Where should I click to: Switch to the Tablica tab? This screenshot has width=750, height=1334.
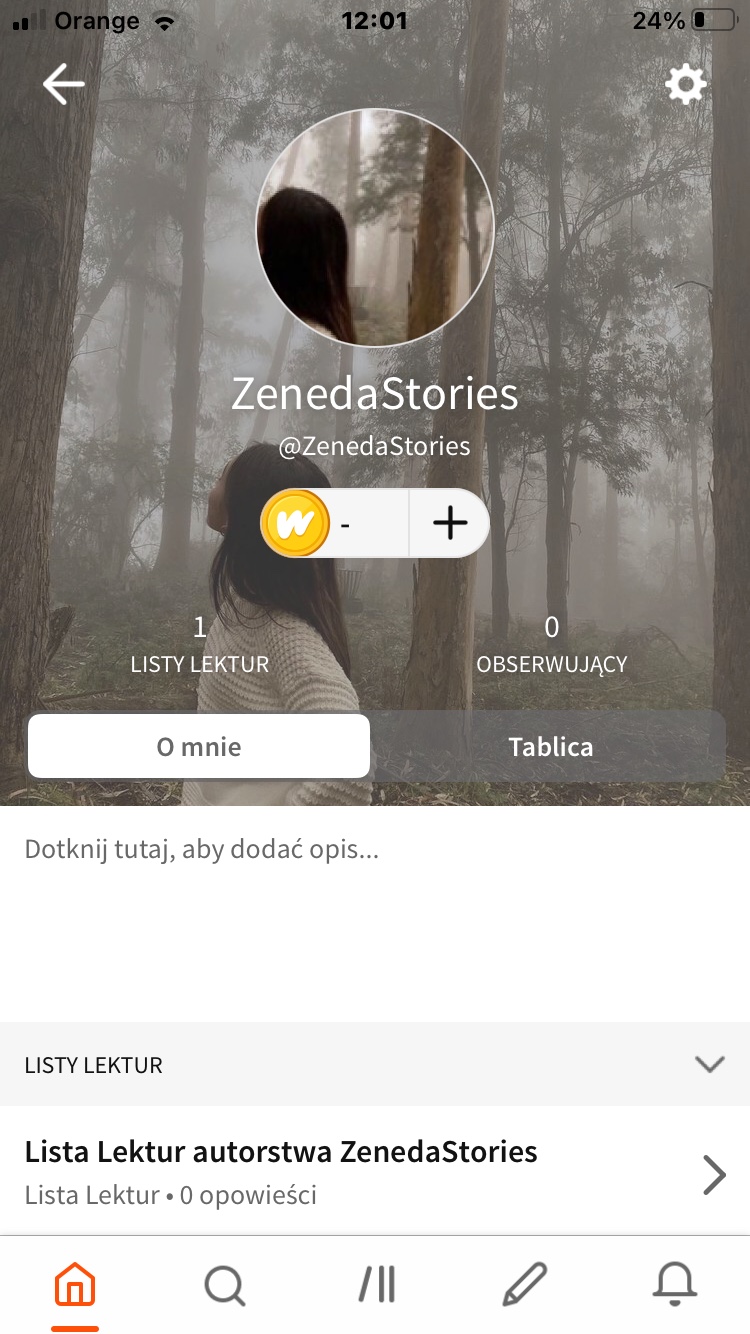point(550,747)
